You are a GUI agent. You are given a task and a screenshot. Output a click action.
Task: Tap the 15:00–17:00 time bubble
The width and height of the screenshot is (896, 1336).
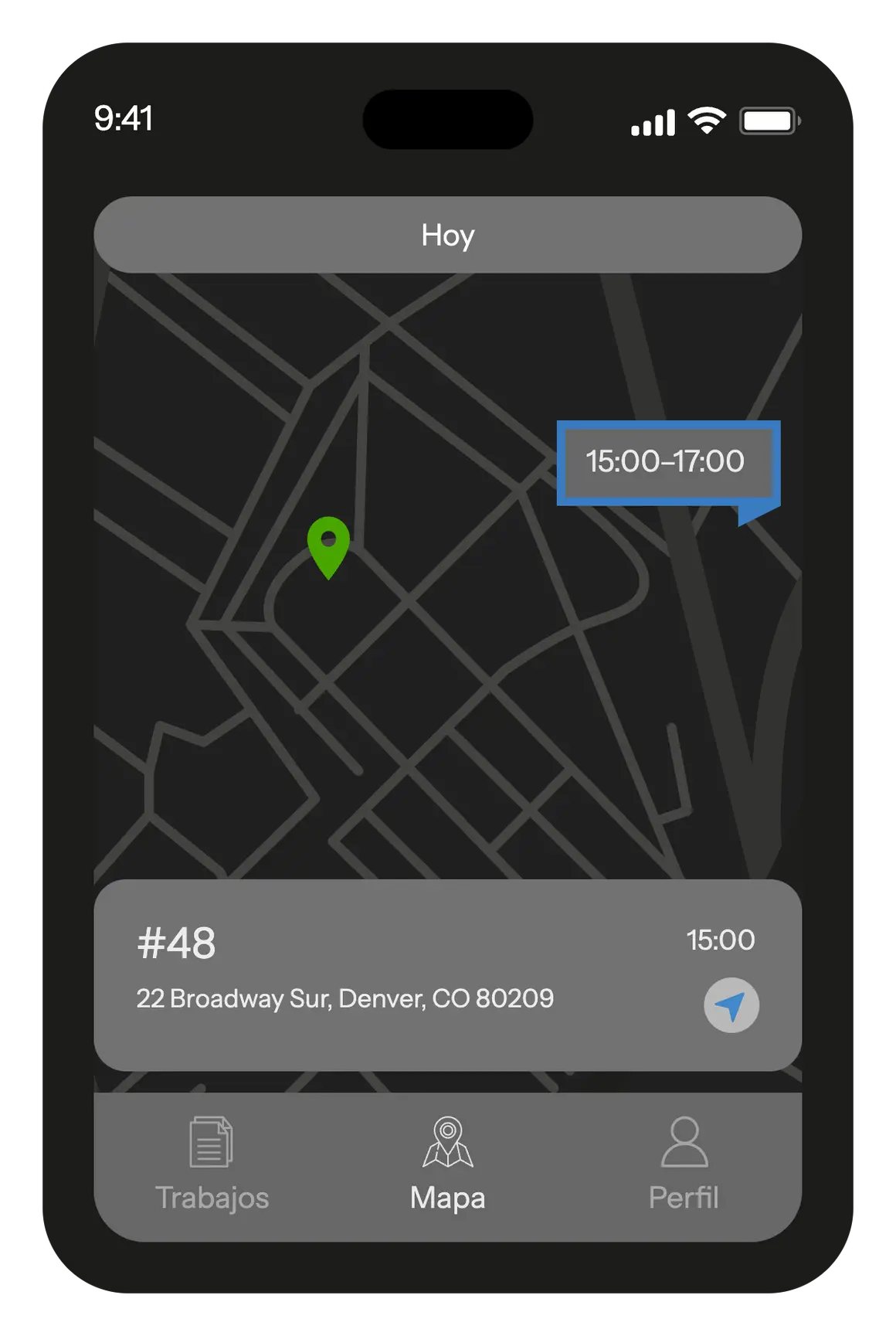pyautogui.click(x=666, y=462)
